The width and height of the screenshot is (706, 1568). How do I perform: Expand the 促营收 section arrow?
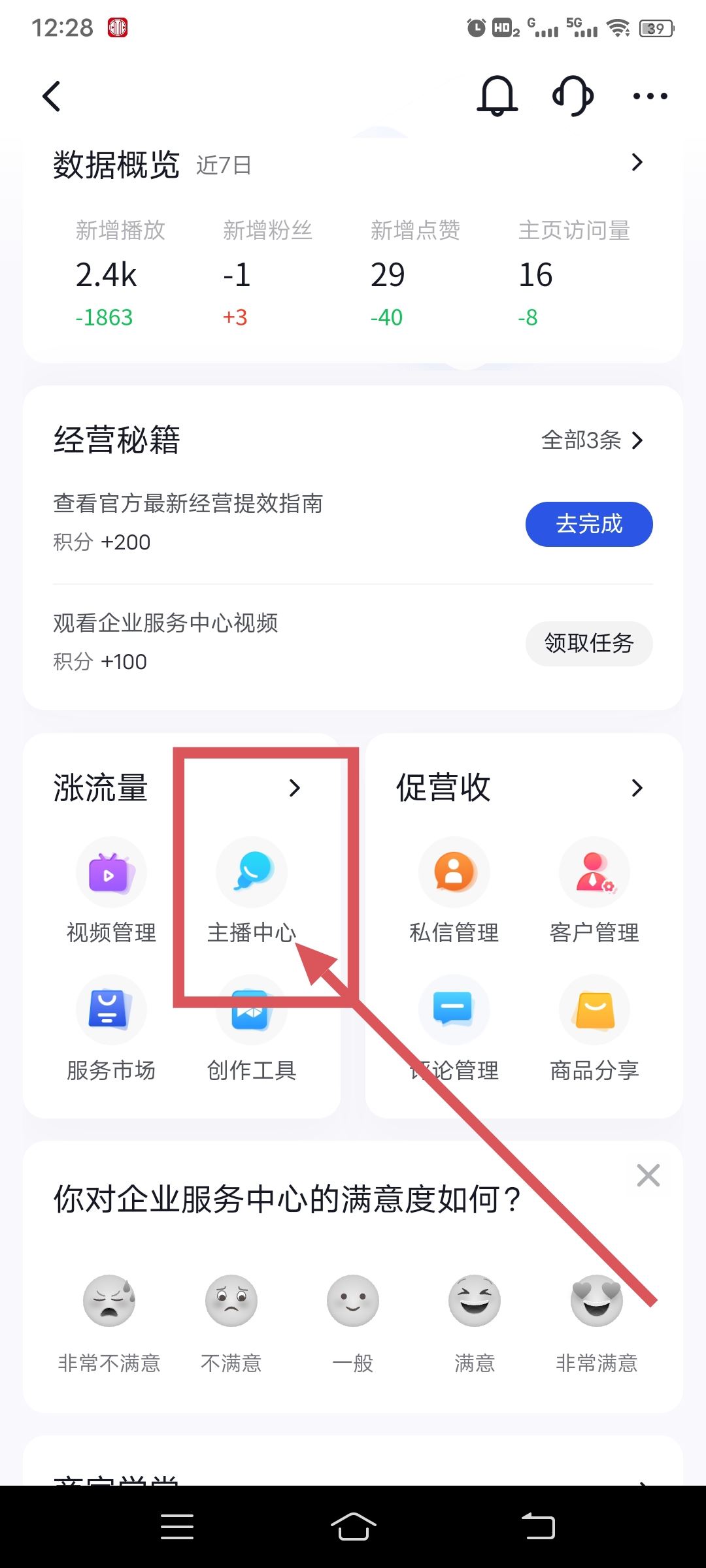click(x=637, y=788)
